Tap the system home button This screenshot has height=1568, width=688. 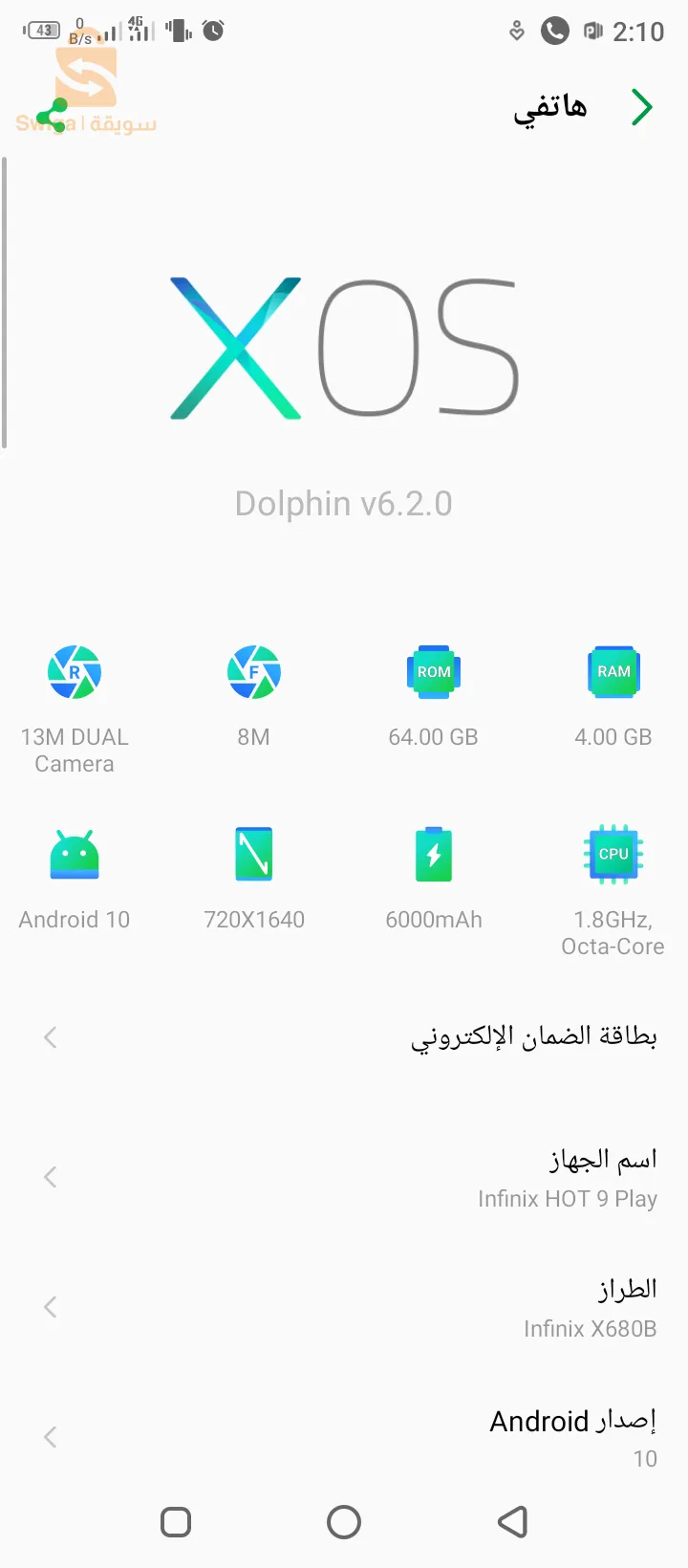tap(344, 1522)
